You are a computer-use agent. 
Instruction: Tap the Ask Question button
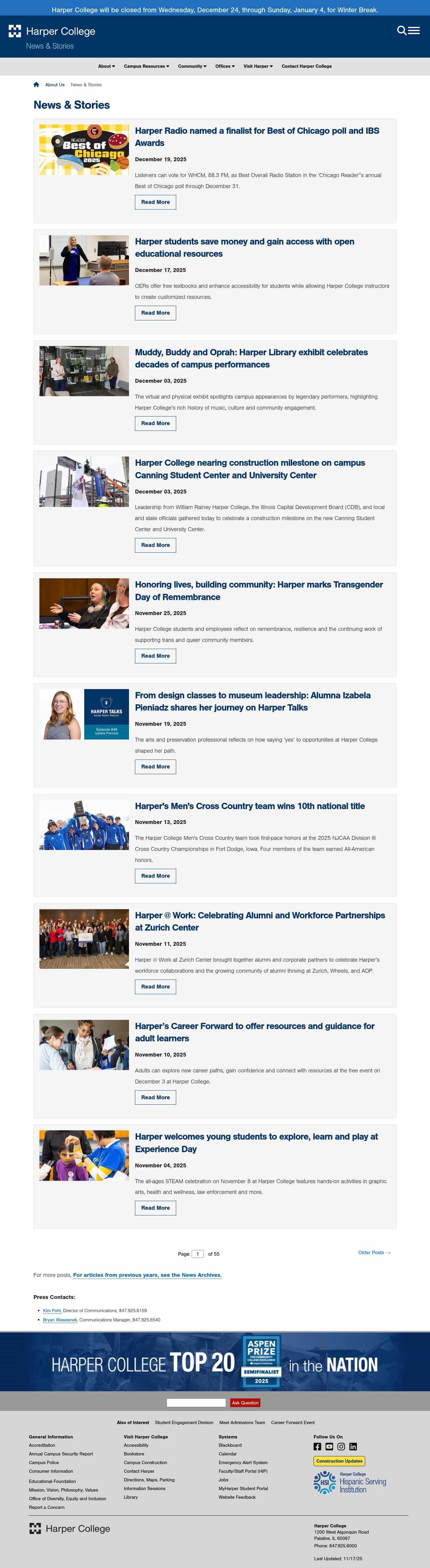tap(245, 1402)
